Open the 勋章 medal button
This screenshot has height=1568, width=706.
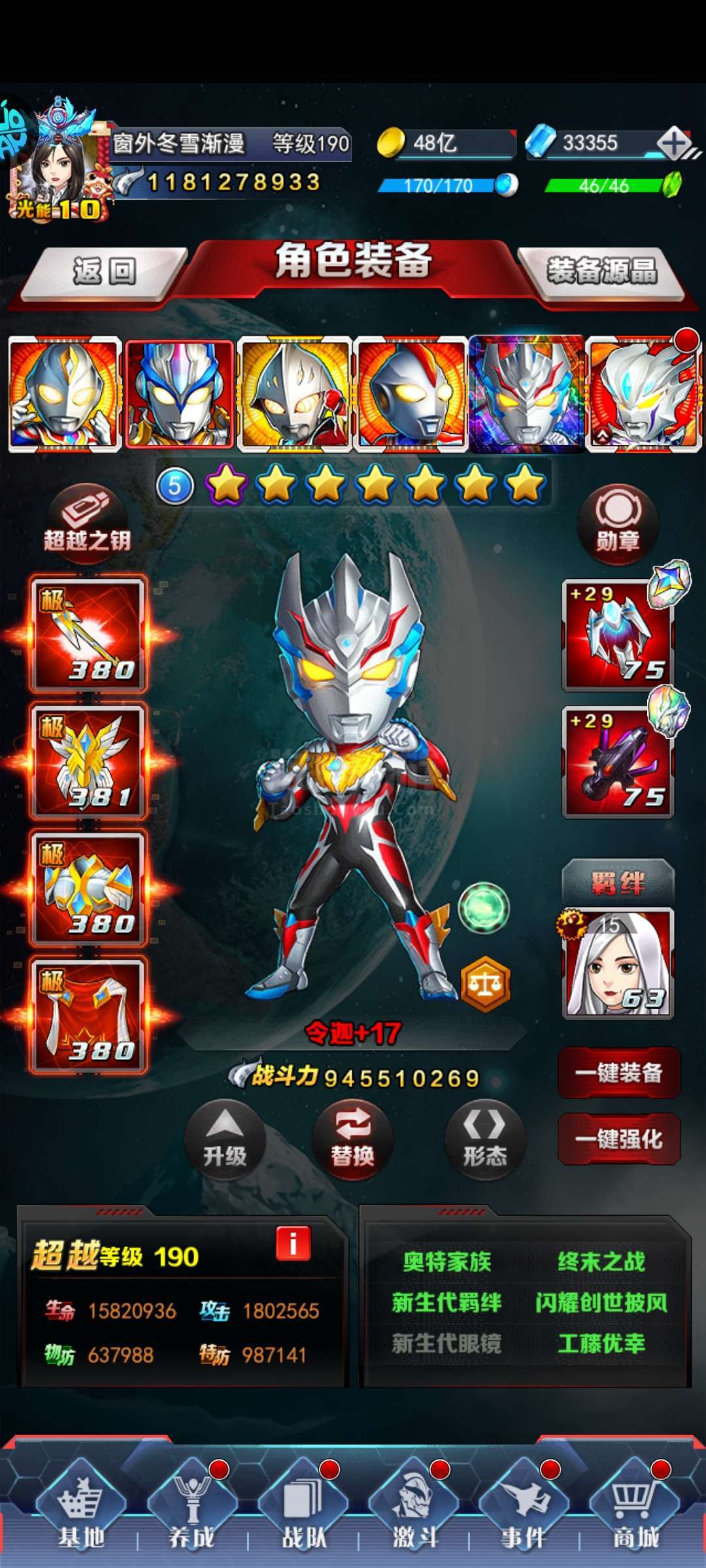click(x=618, y=521)
